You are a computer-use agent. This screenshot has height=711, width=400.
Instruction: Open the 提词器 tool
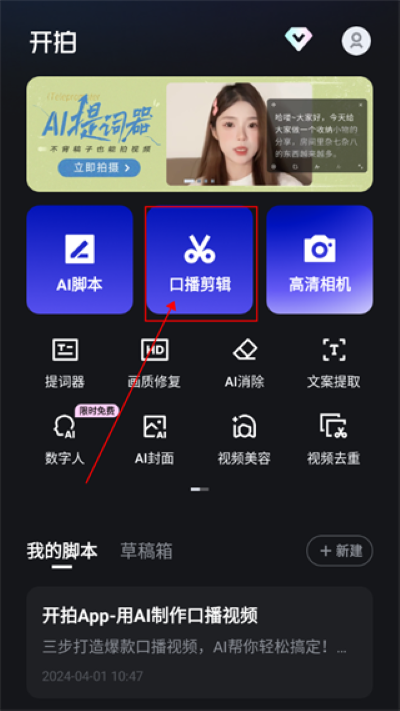pyautogui.click(x=65, y=363)
